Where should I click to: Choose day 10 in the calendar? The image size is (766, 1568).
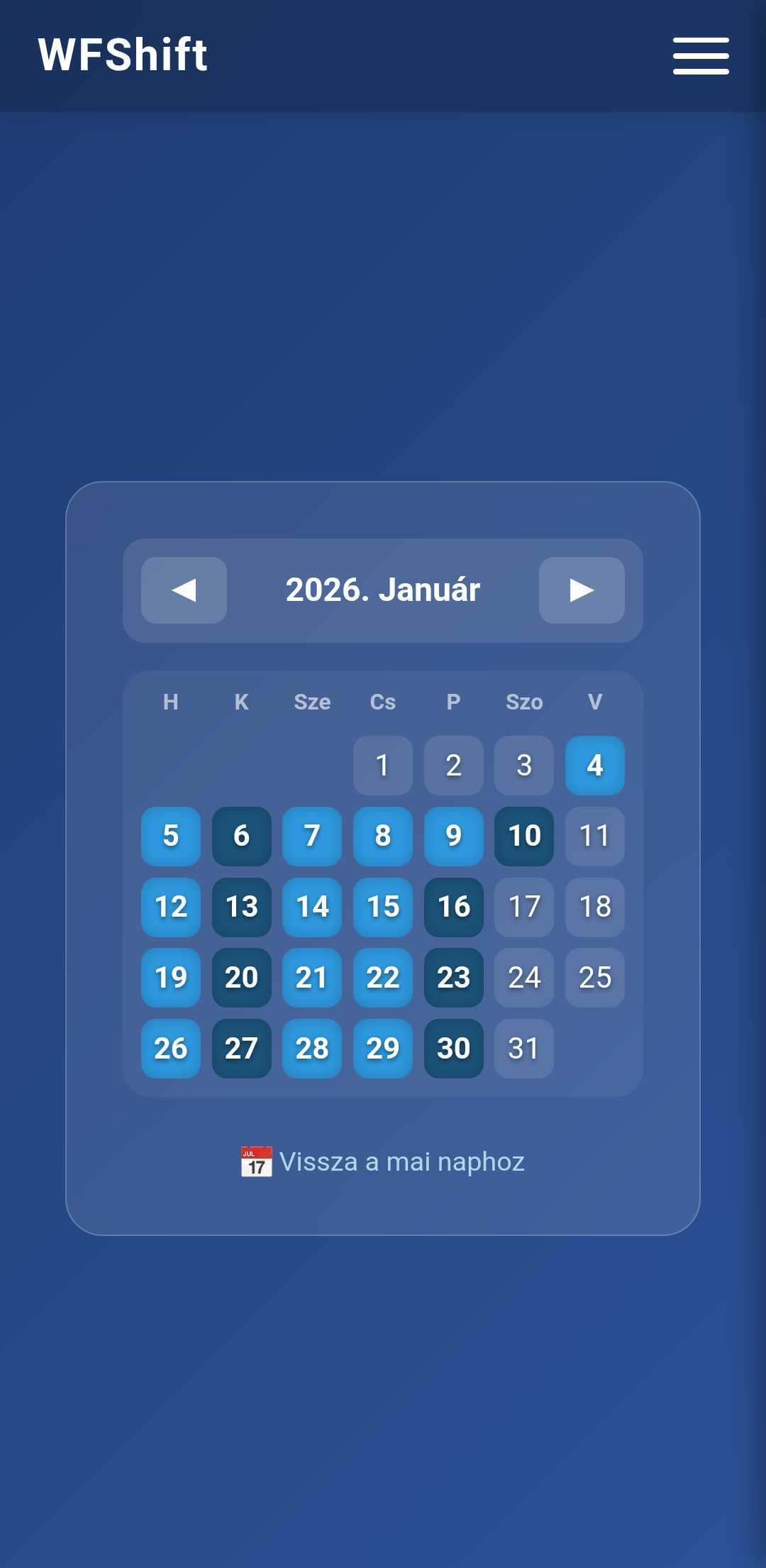click(523, 836)
